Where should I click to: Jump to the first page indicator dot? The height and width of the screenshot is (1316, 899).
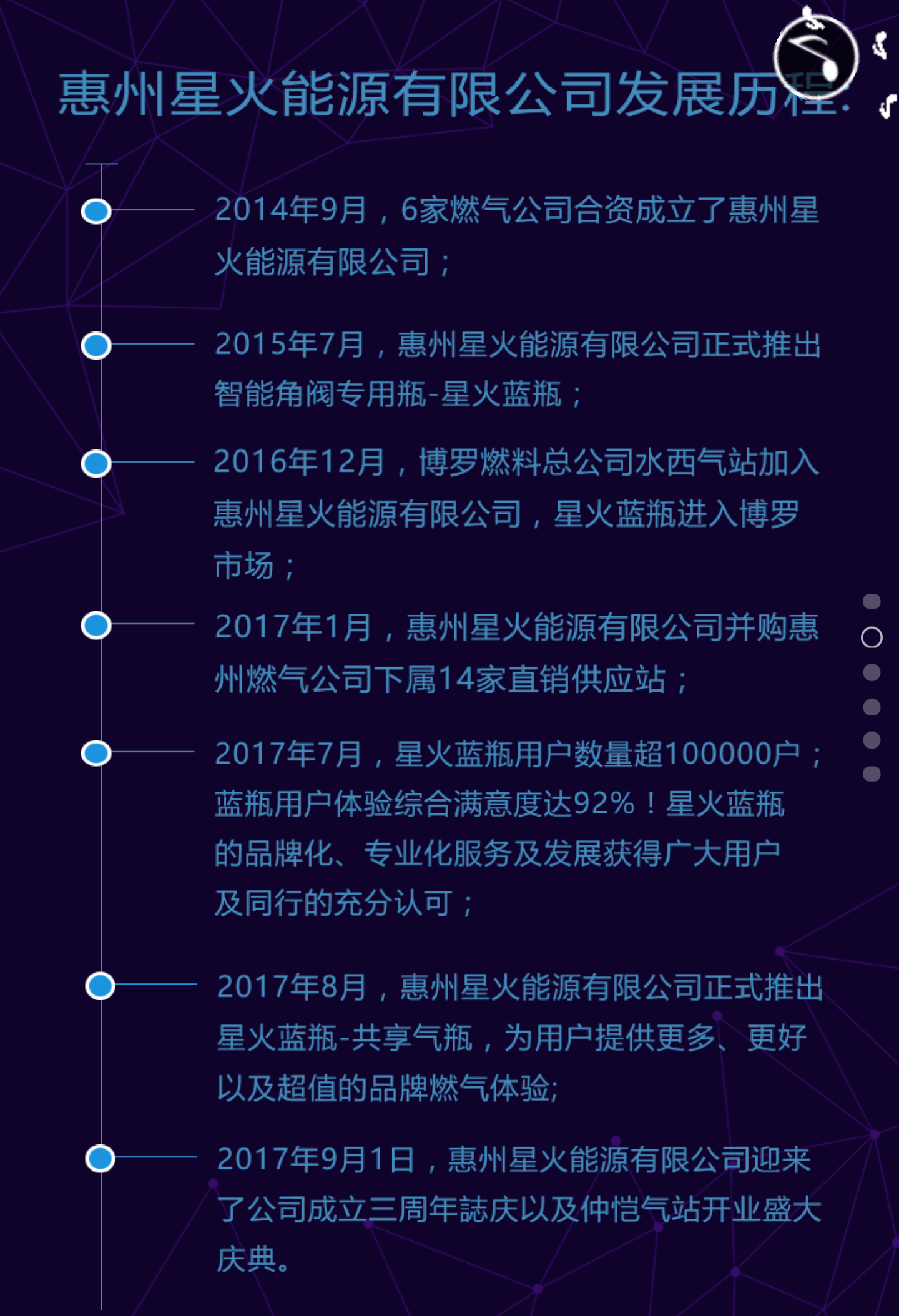tap(872, 601)
